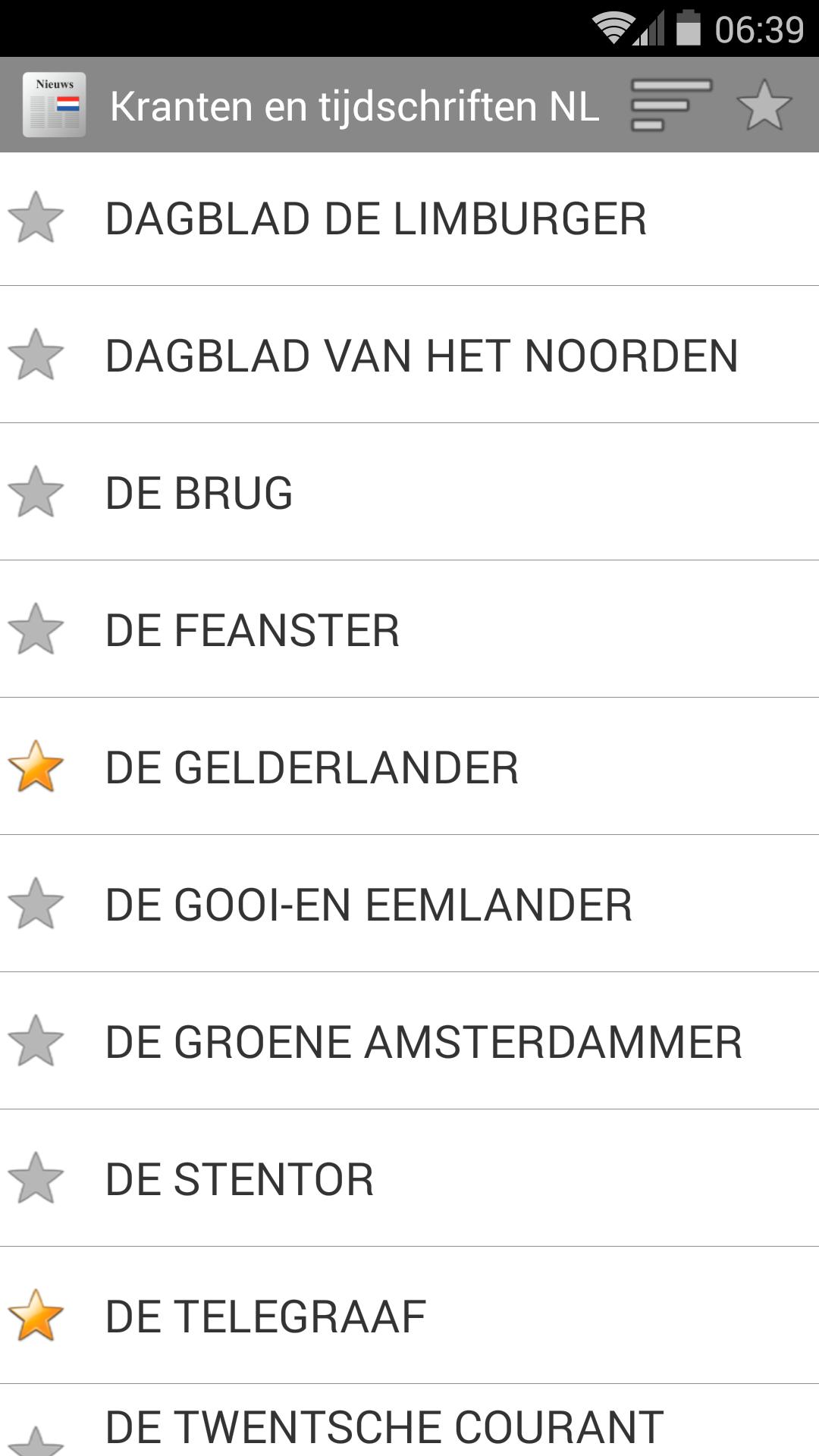Viewport: 819px width, 1456px height.
Task: Open the sort options icon
Action: [670, 105]
